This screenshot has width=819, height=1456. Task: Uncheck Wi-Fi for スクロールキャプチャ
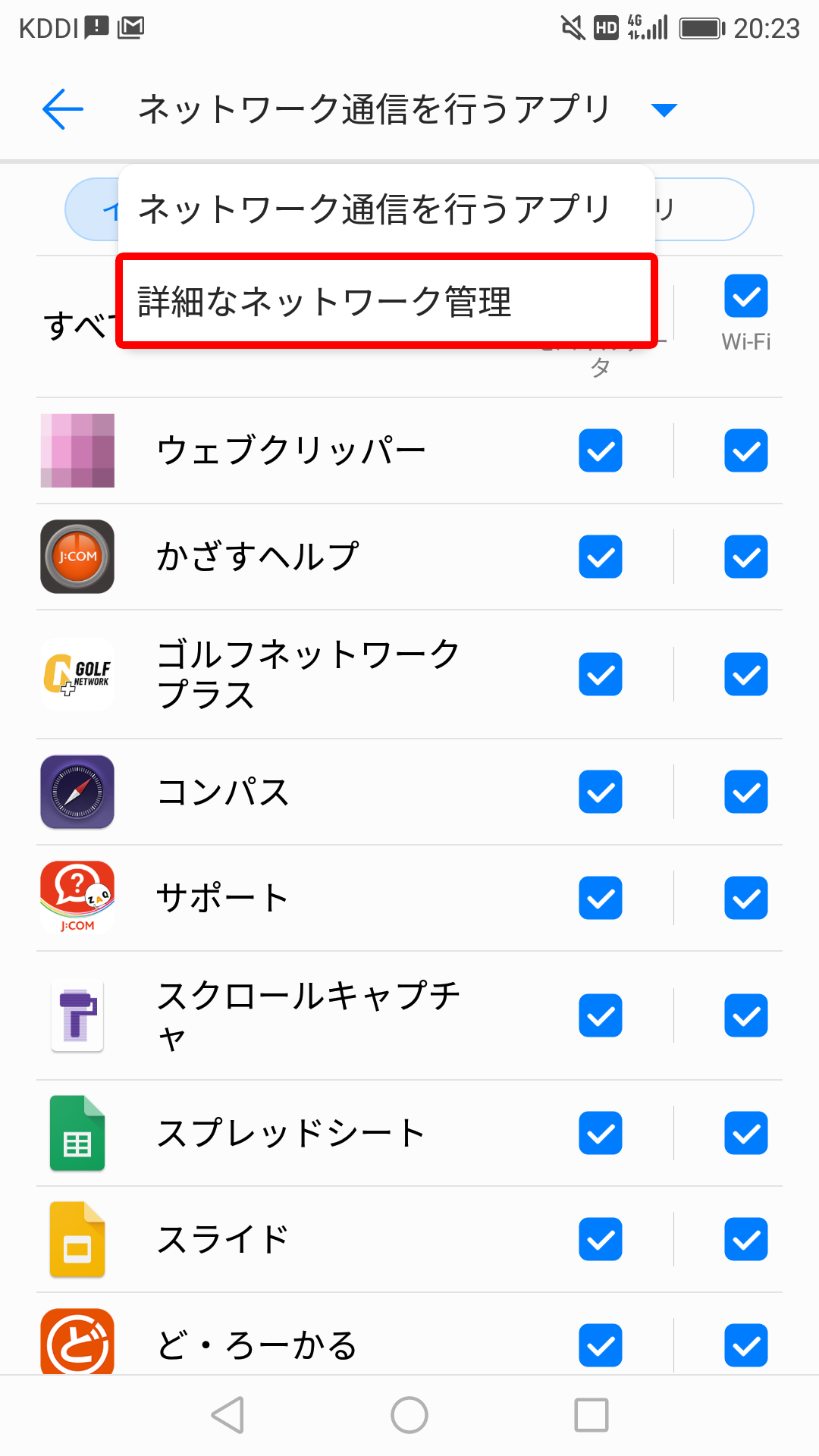point(746,1015)
